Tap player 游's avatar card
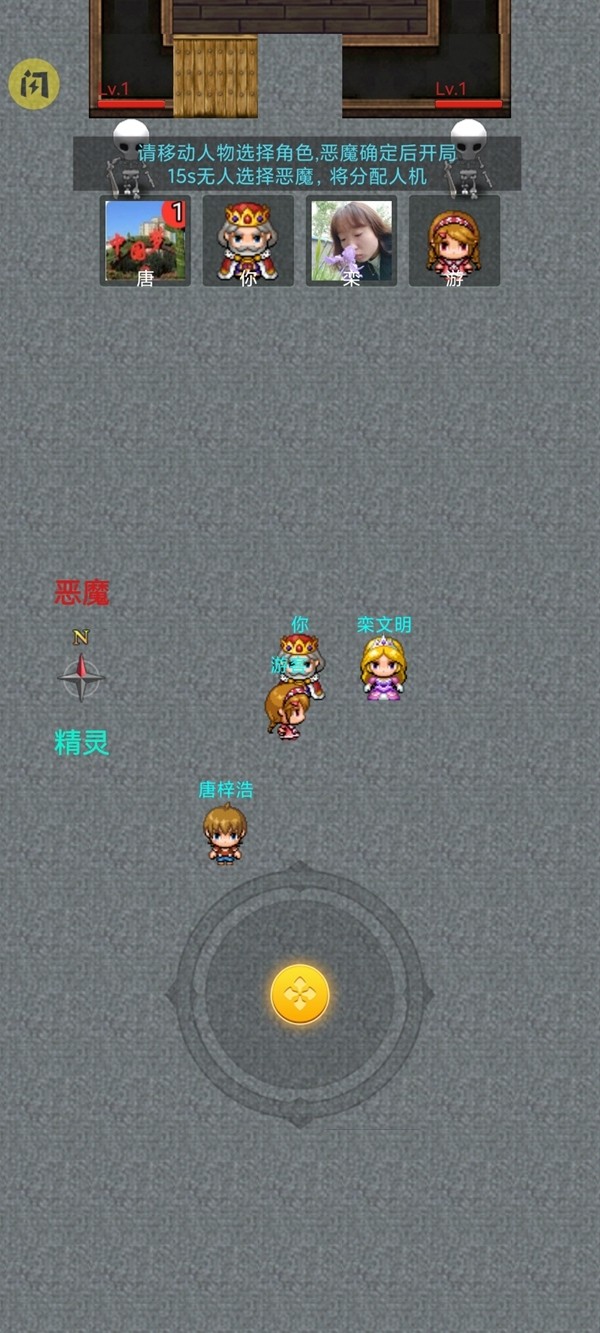 click(x=454, y=241)
